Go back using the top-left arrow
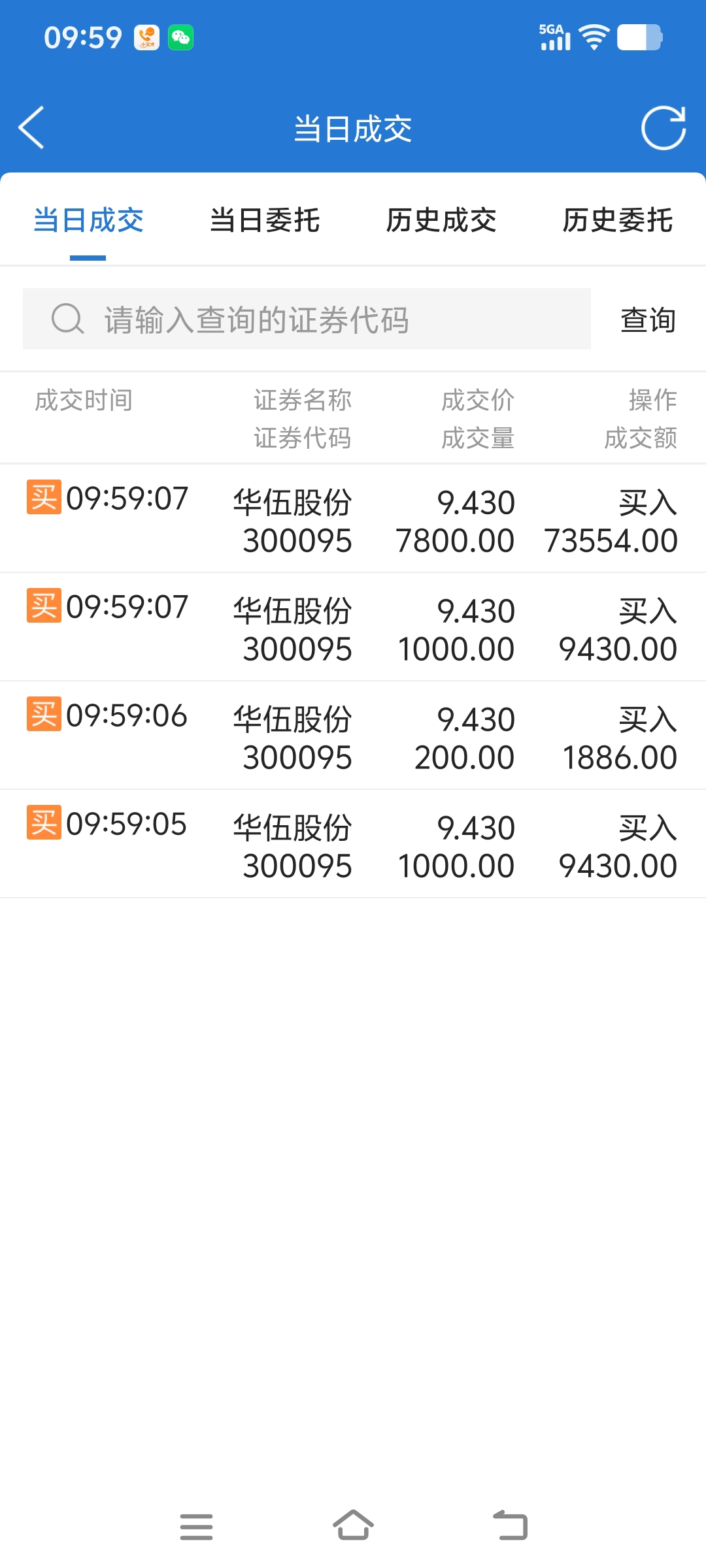The height and width of the screenshot is (1568, 706). [x=31, y=128]
